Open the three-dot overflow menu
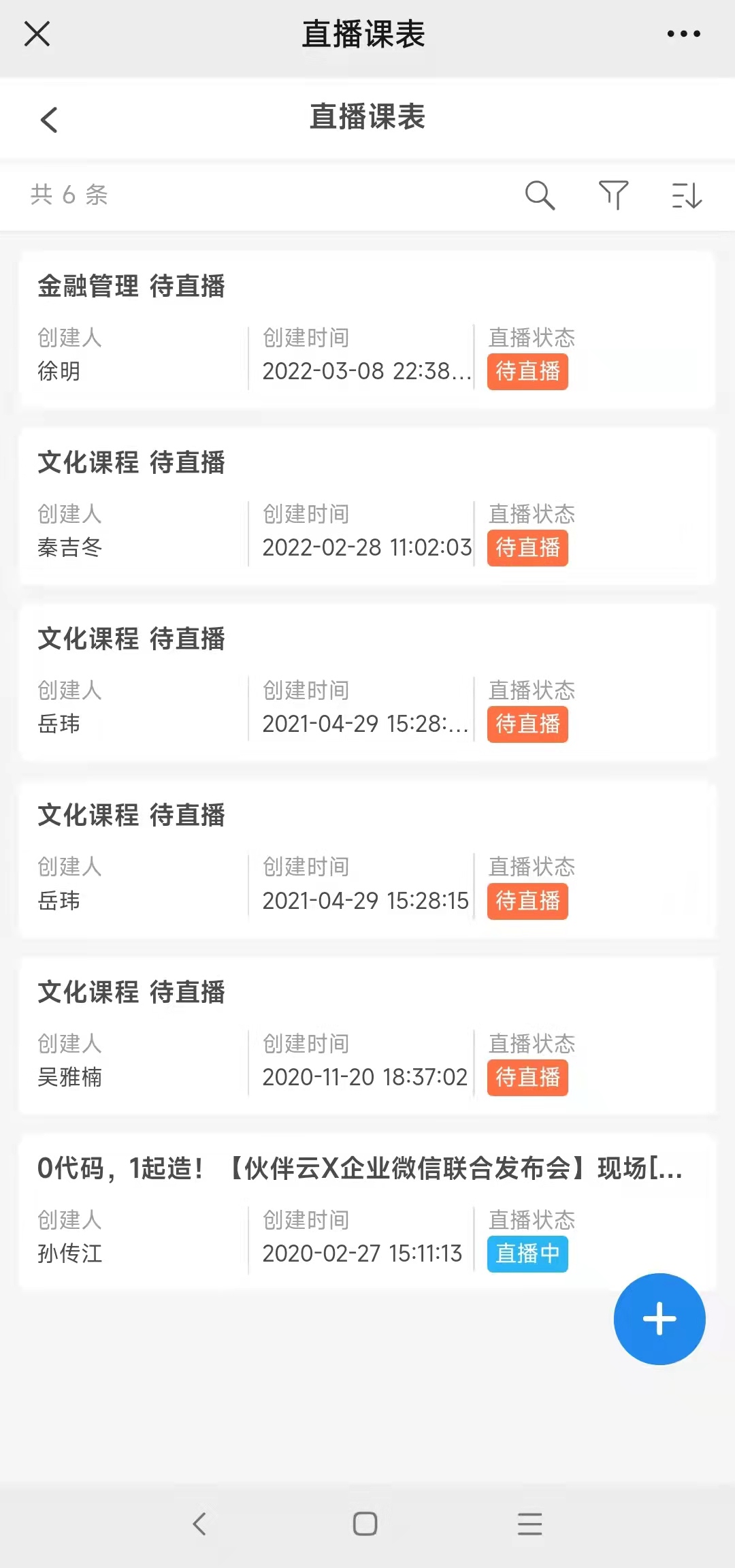 click(x=683, y=33)
